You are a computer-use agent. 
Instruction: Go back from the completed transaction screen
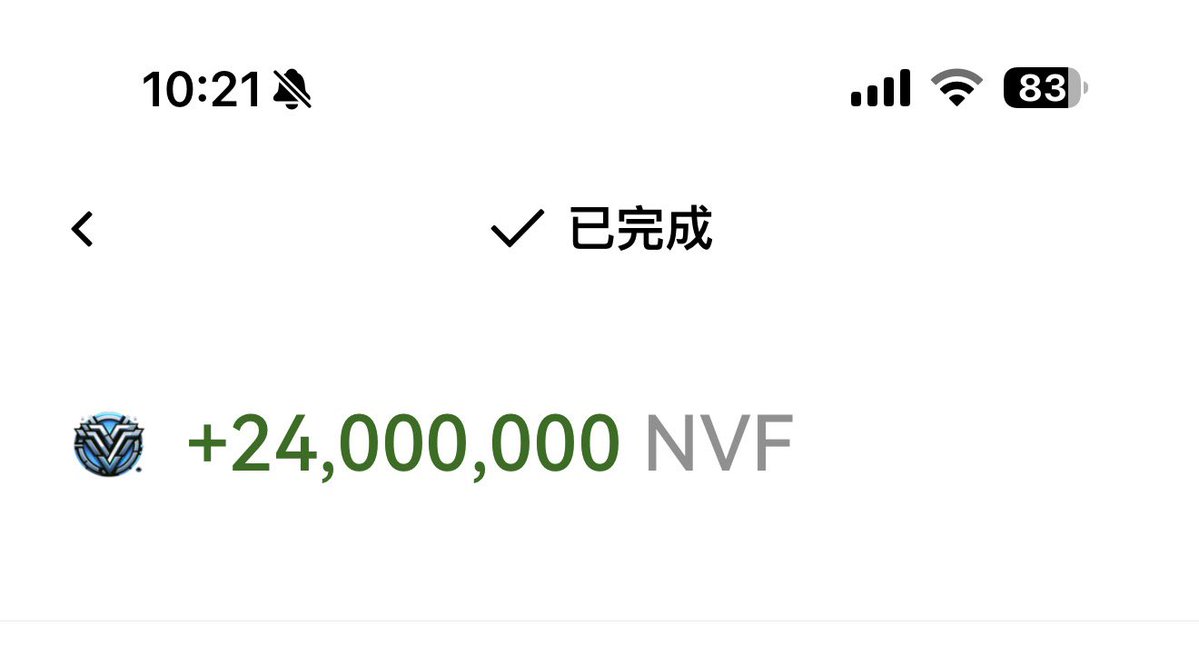tap(83, 230)
